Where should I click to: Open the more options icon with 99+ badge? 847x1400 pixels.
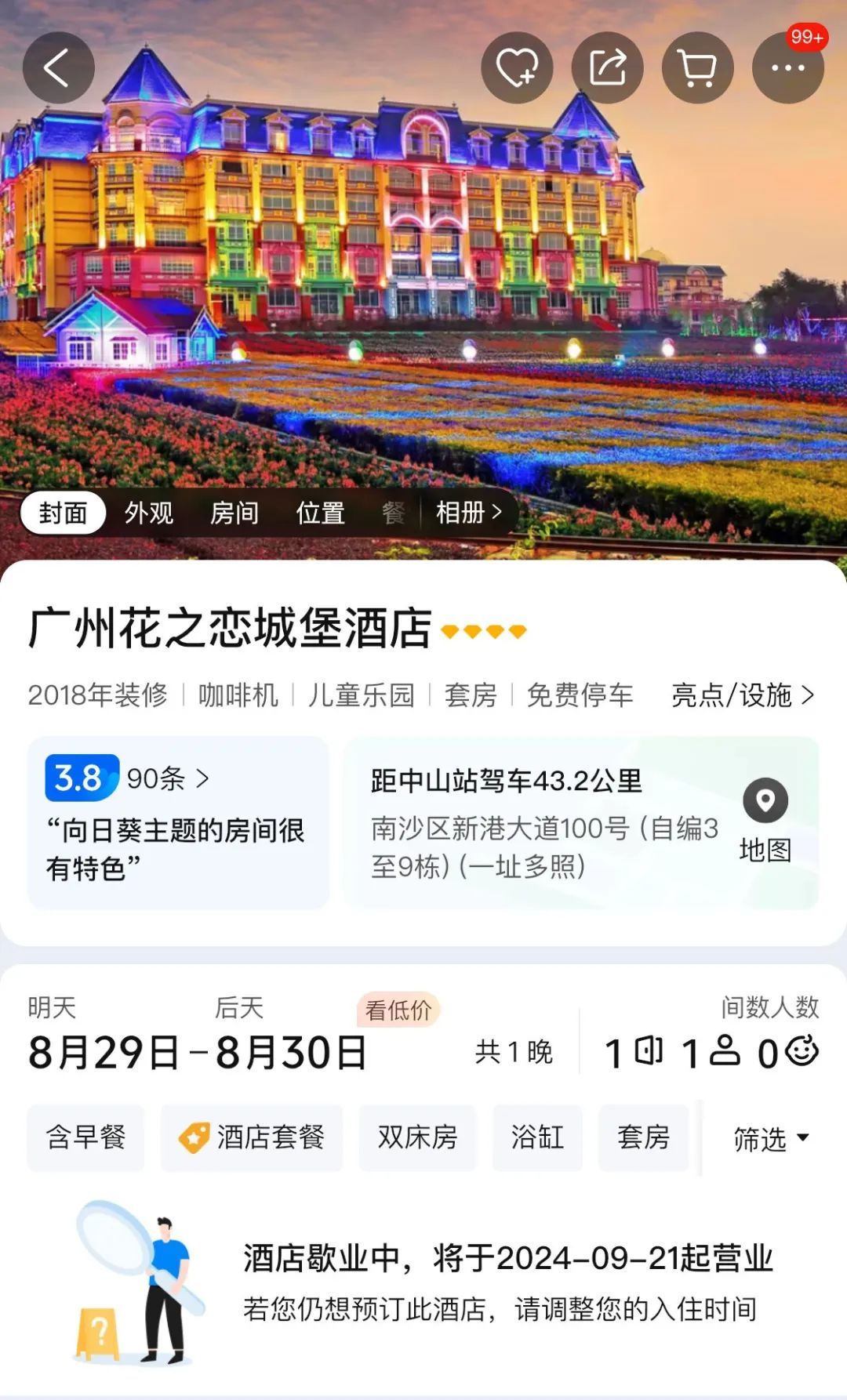[786, 67]
